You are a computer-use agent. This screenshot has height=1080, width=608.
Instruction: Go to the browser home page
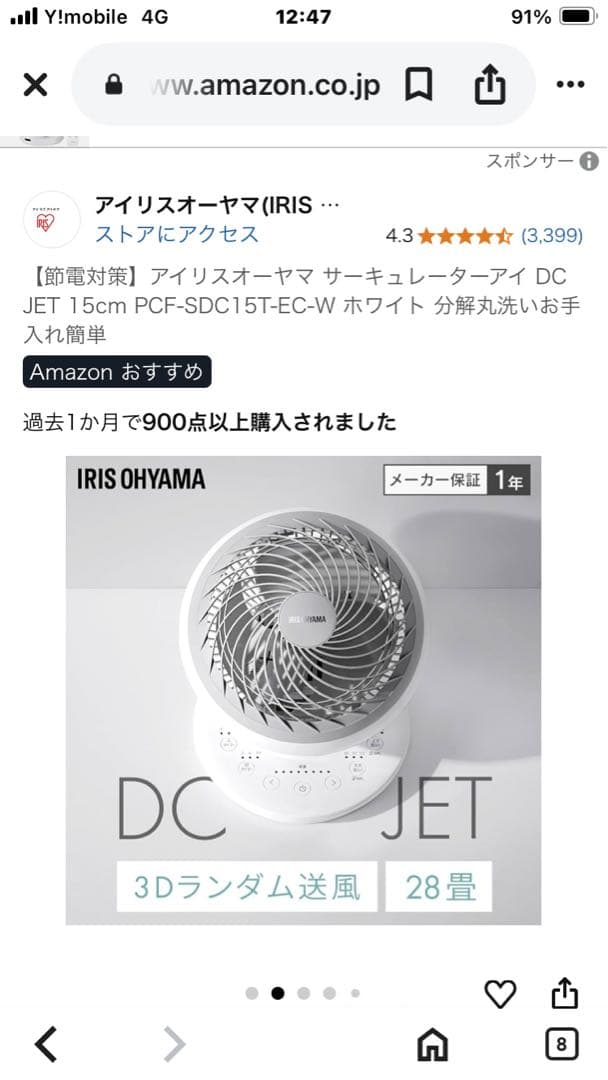pyautogui.click(x=432, y=1045)
